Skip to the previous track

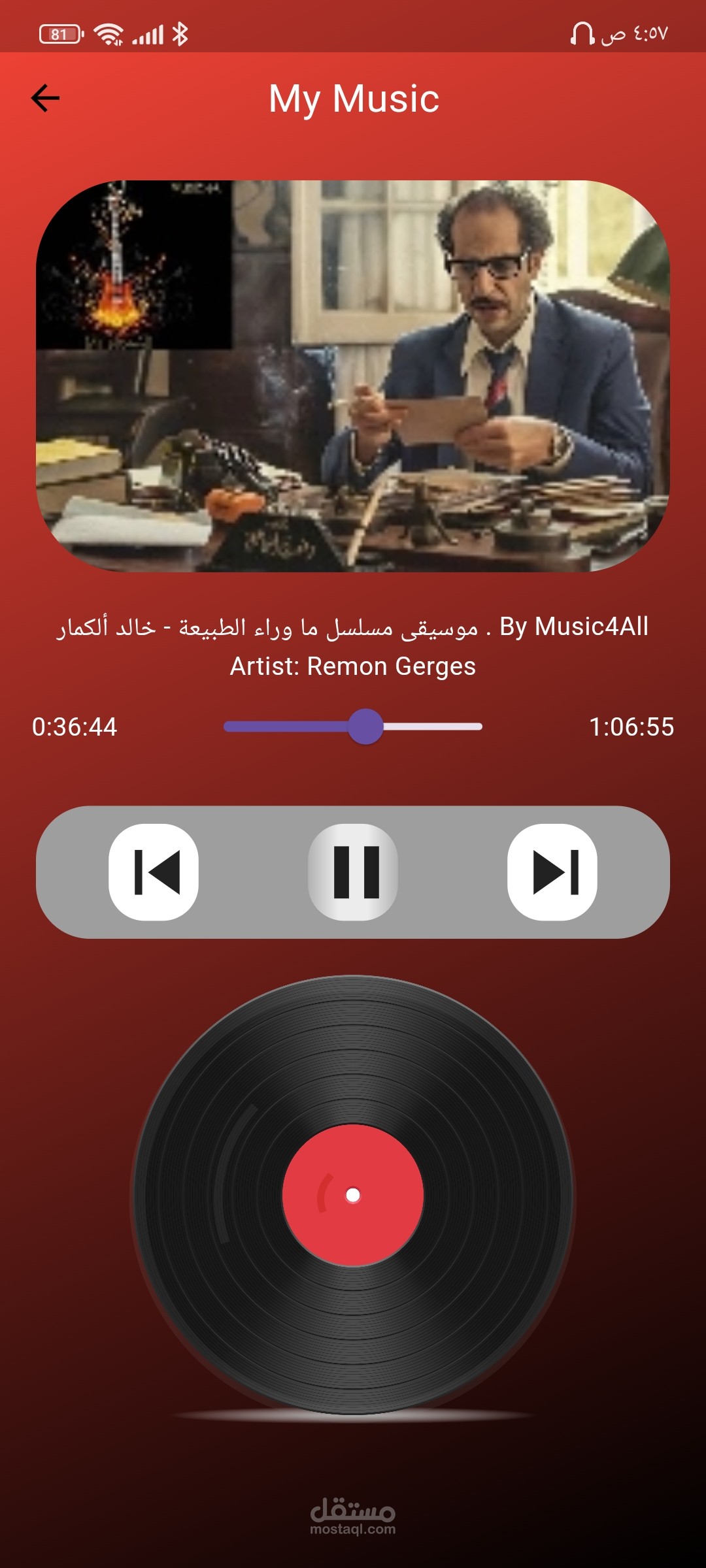(154, 872)
